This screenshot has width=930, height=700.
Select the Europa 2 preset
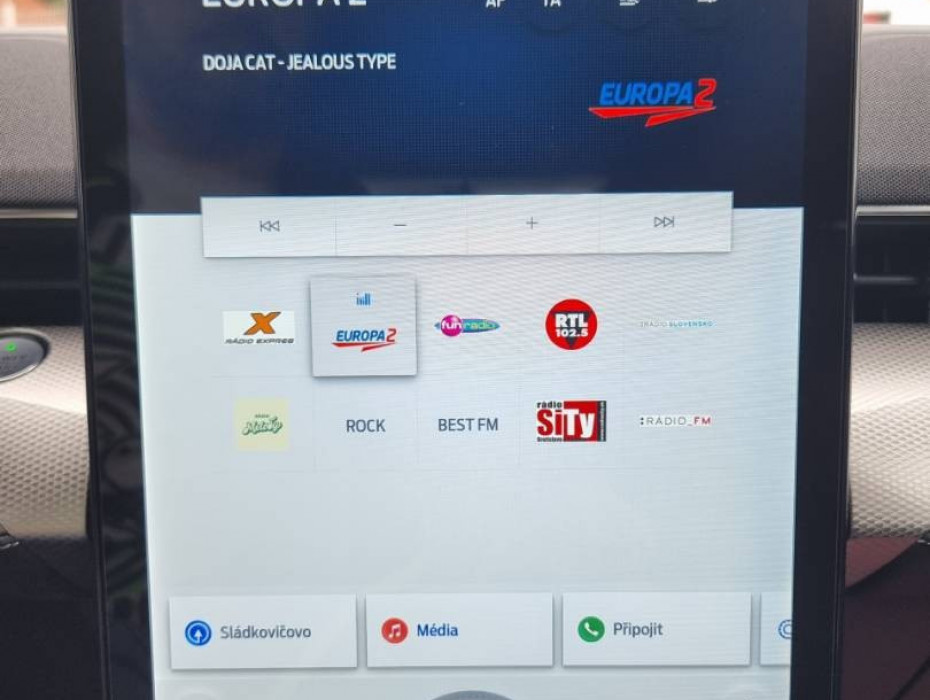364,328
